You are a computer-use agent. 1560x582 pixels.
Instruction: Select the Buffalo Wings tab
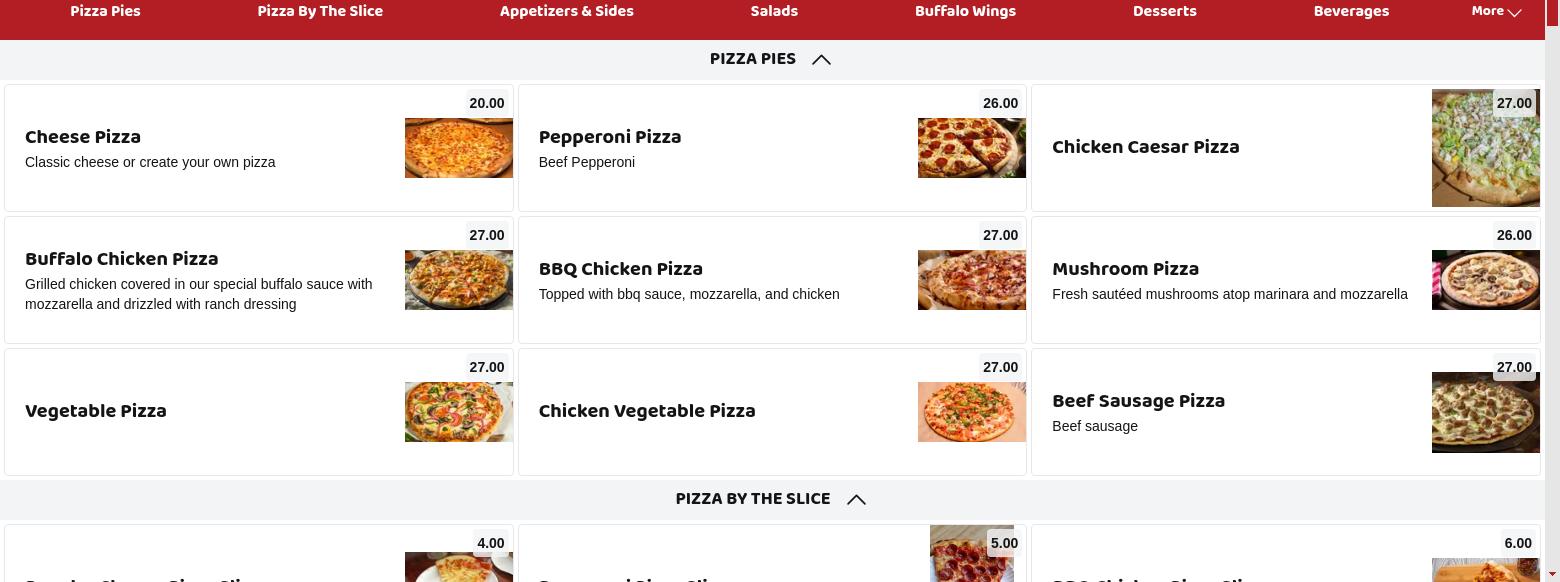click(965, 11)
